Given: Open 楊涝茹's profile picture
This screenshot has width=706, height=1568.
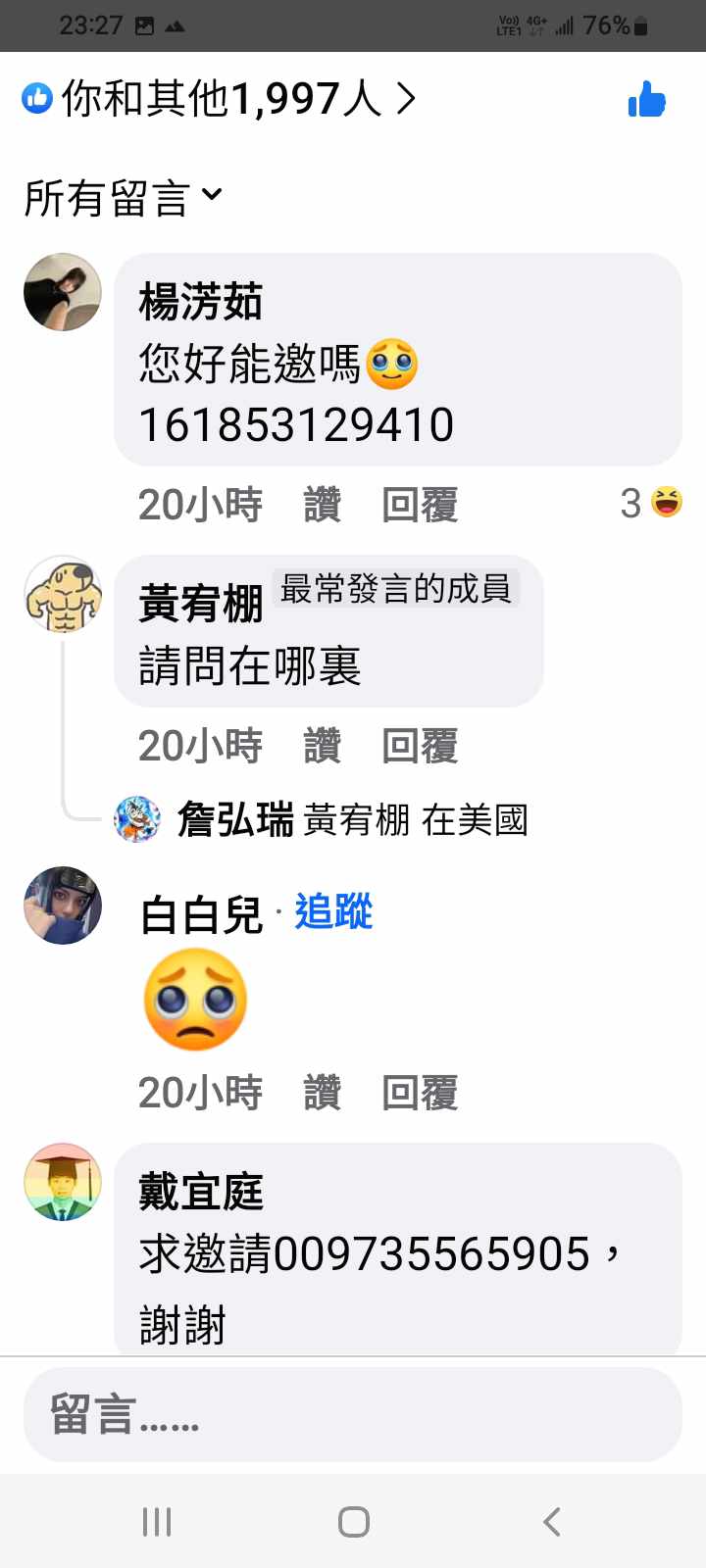Looking at the screenshot, I should click(63, 292).
